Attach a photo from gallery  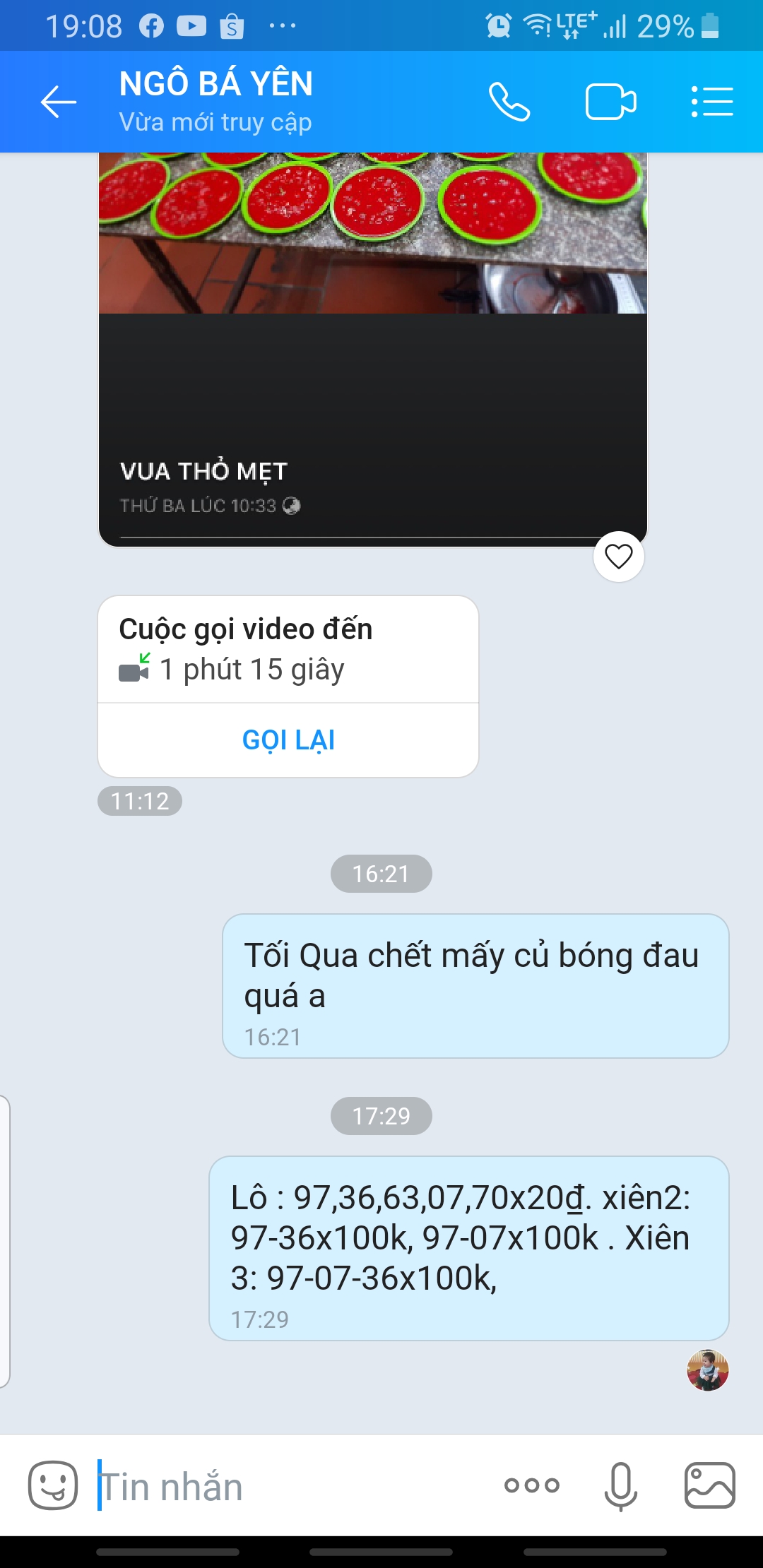click(x=709, y=1485)
